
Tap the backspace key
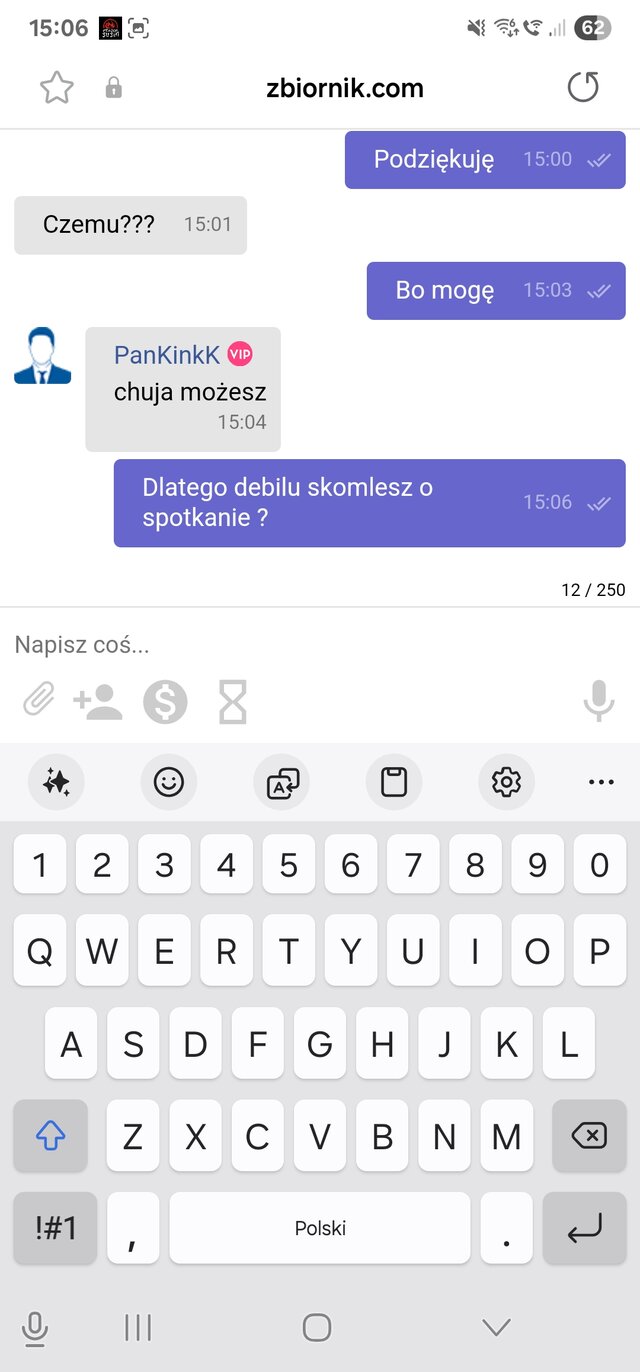(x=589, y=1135)
